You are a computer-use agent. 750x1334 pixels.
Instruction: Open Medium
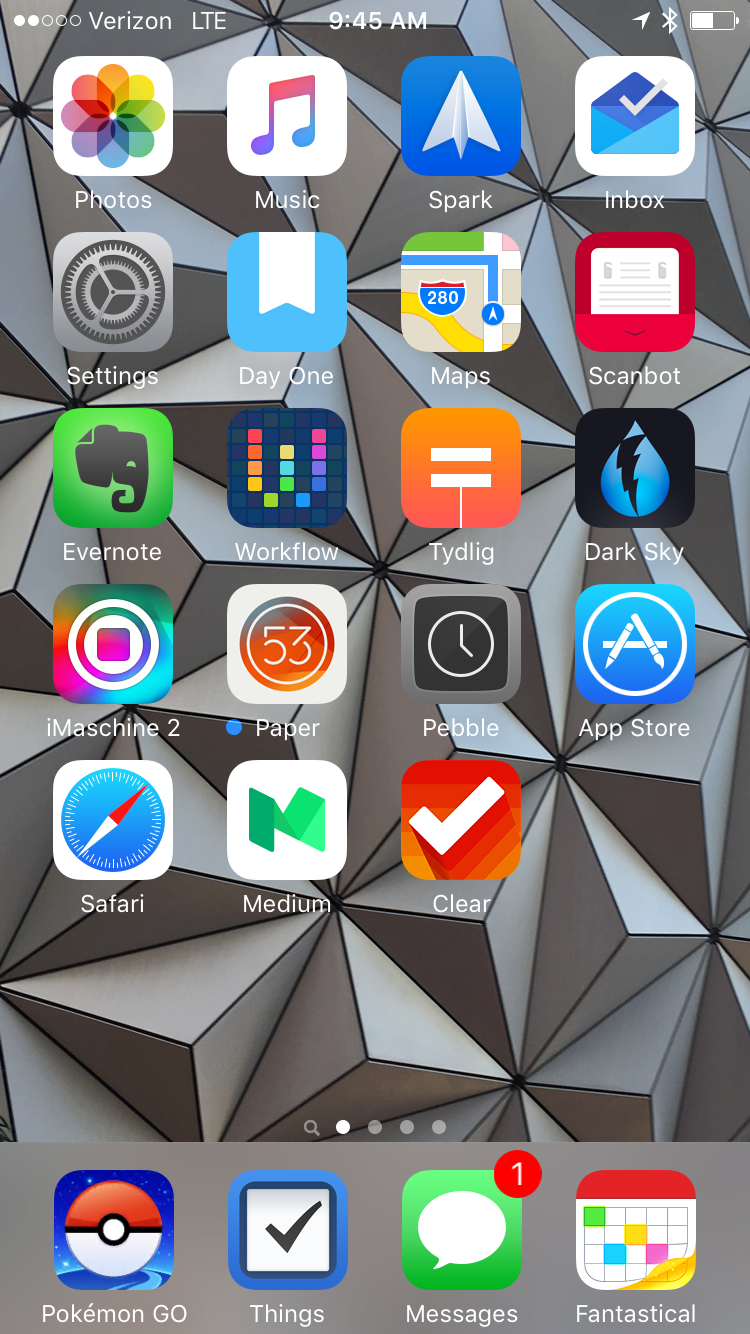(x=287, y=820)
